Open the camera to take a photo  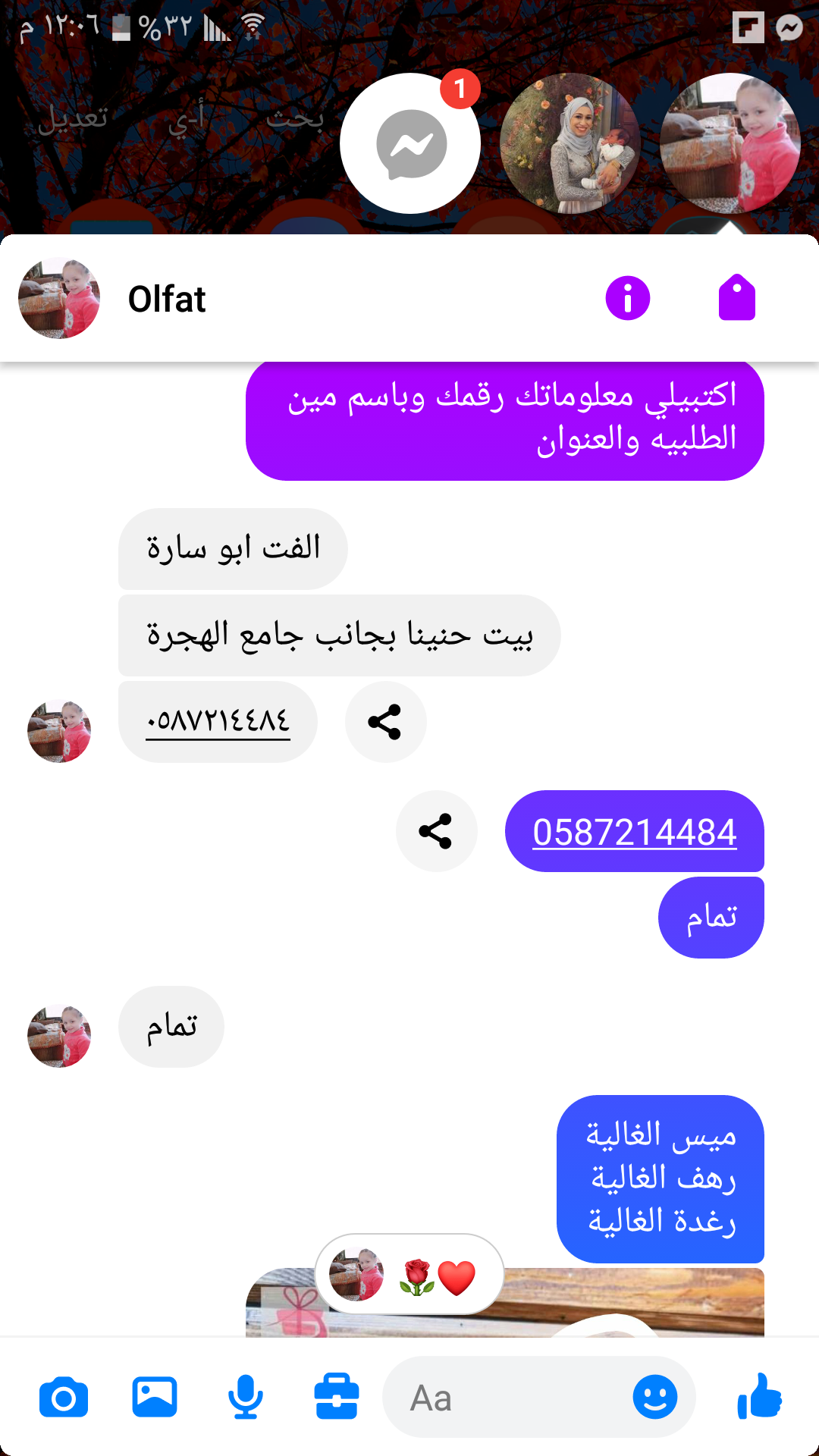[64, 1398]
